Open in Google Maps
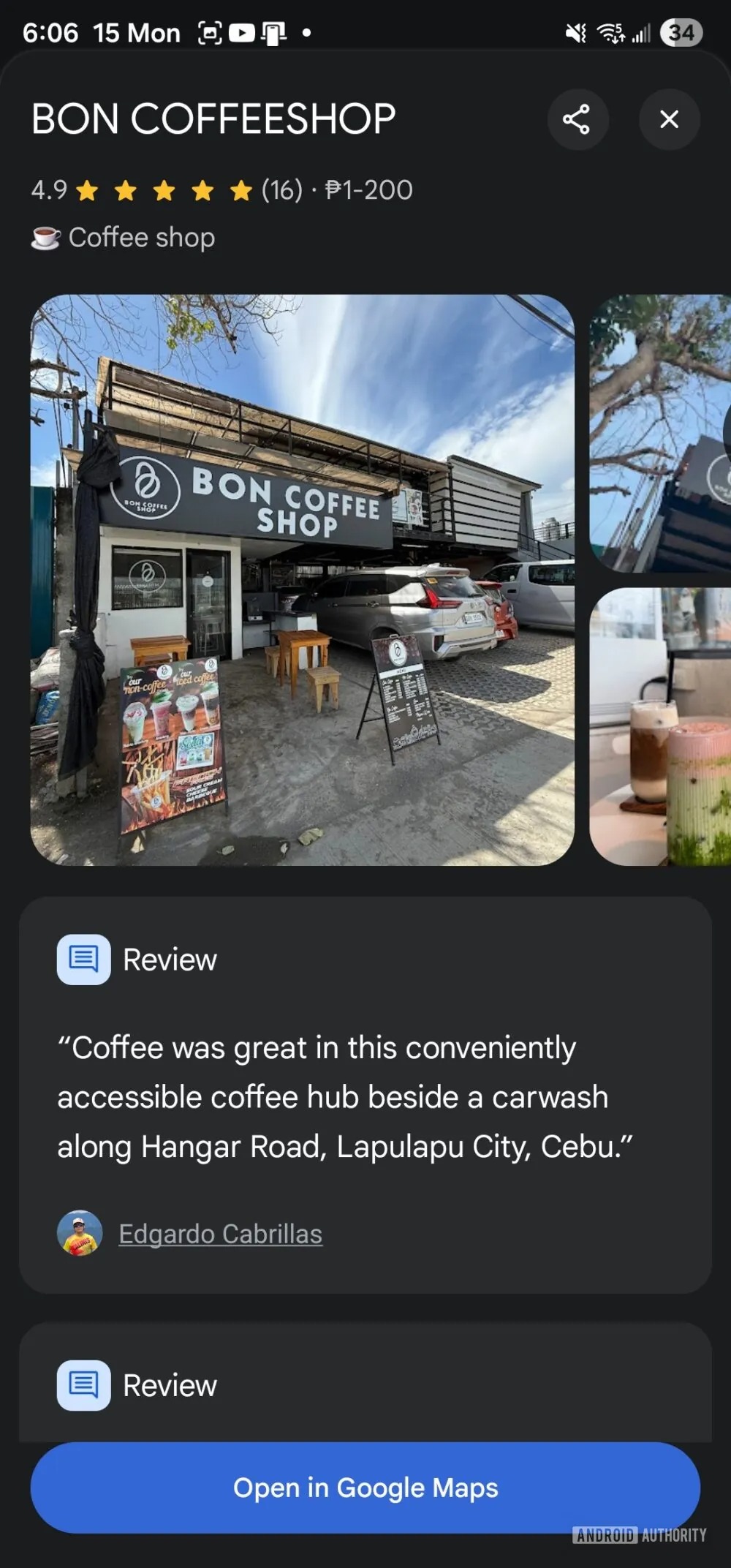 click(x=365, y=1488)
